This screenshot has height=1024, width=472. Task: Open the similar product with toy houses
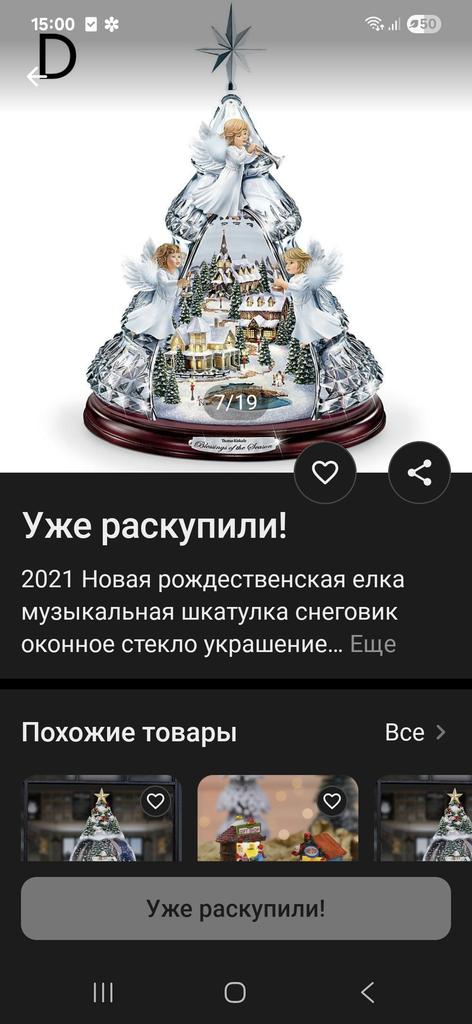(277, 818)
